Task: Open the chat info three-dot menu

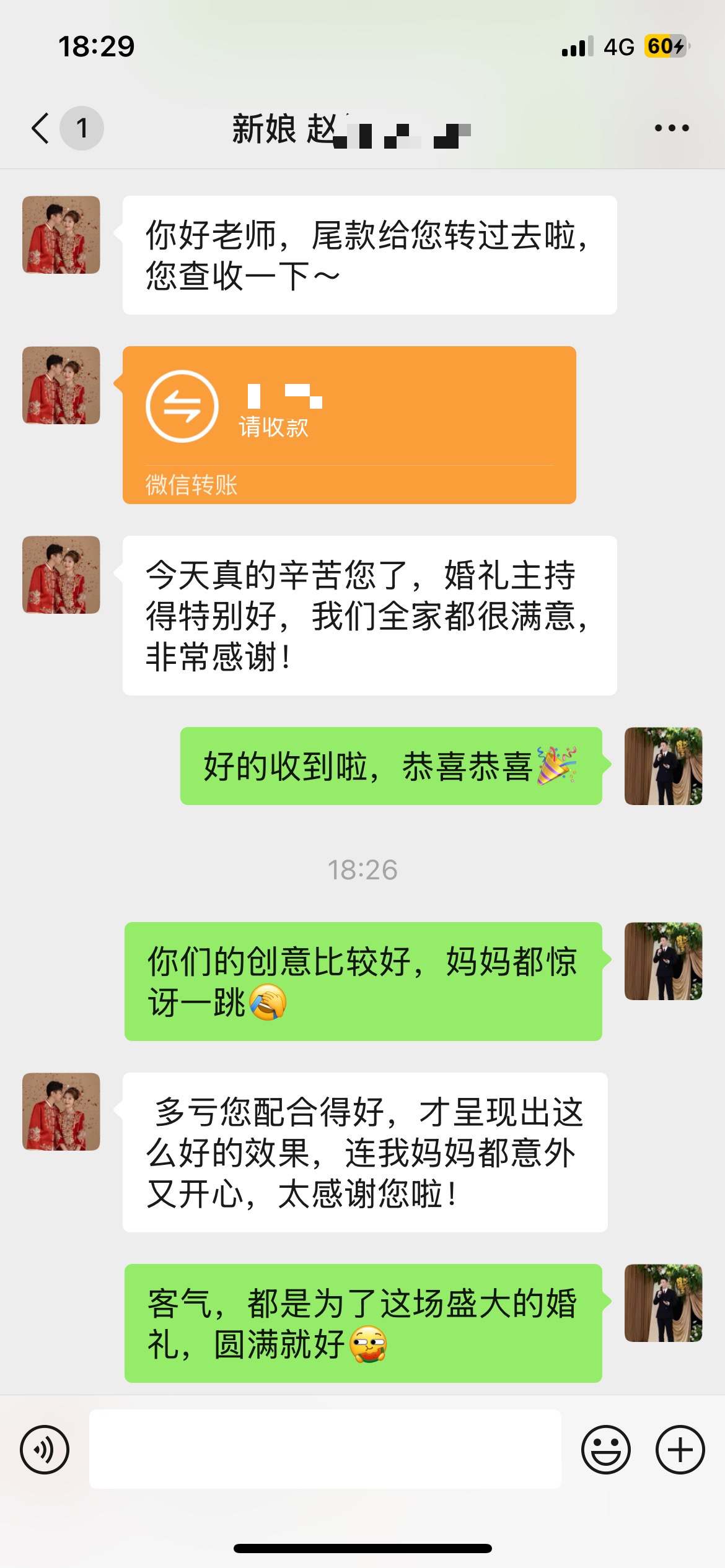Action: (672, 128)
